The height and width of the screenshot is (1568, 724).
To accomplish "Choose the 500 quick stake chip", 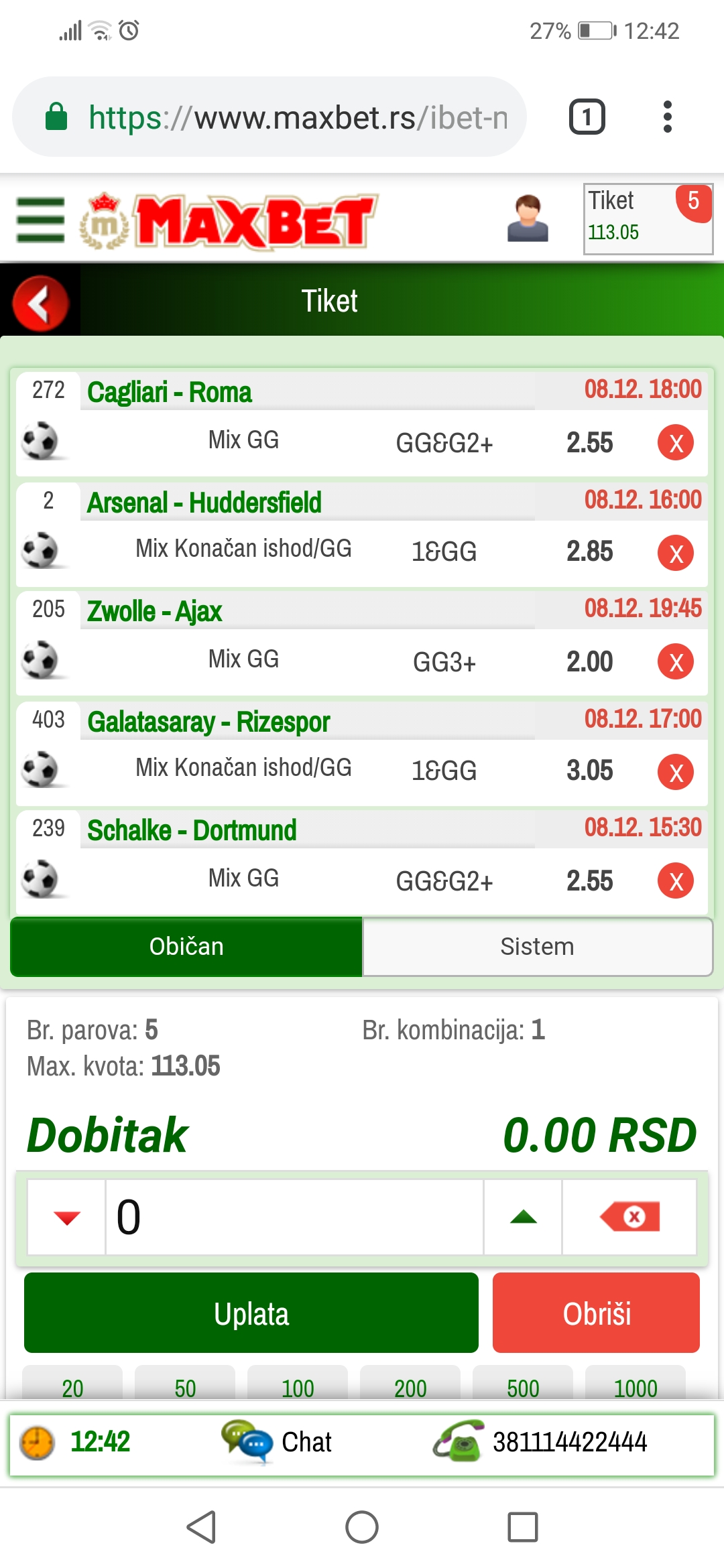I will click(x=523, y=1384).
